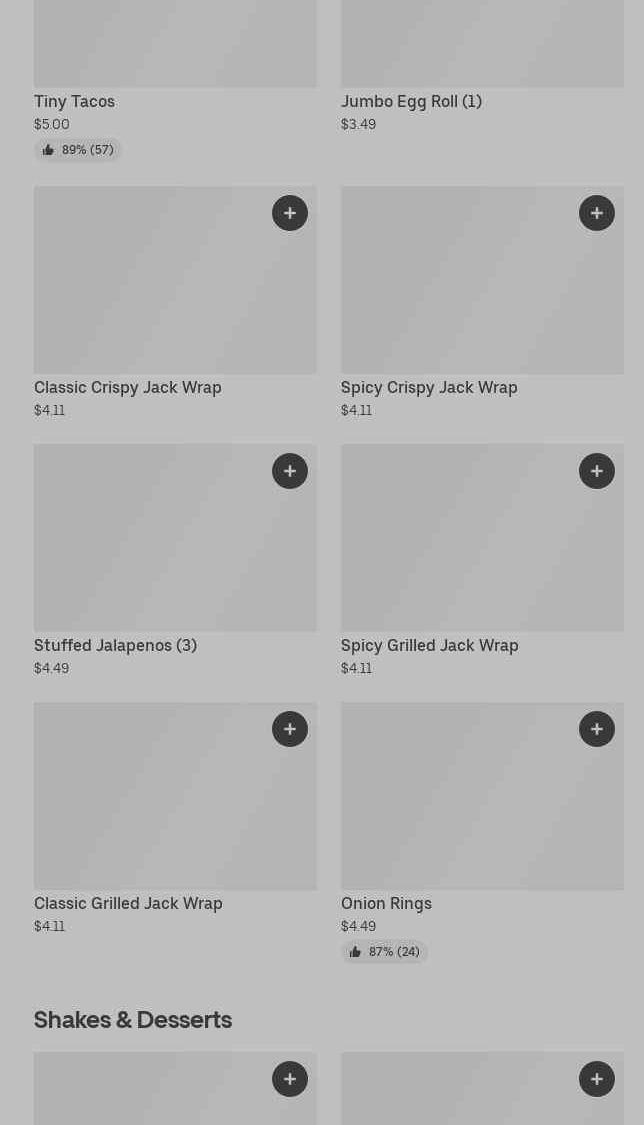Add Spicy Crispy Jack Wrap to cart
This screenshot has height=1125, width=644.
click(x=597, y=213)
